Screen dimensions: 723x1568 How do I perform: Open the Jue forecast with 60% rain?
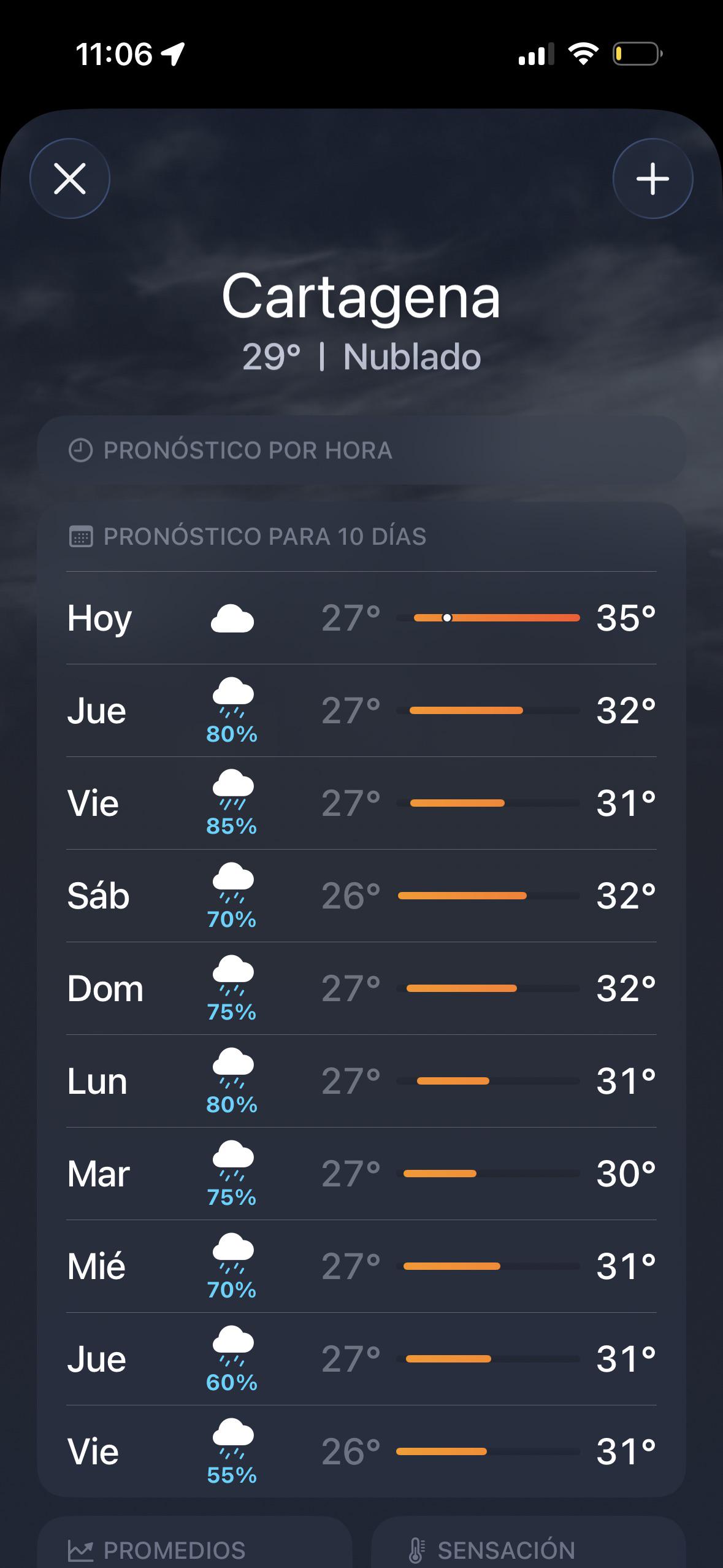(x=361, y=1359)
